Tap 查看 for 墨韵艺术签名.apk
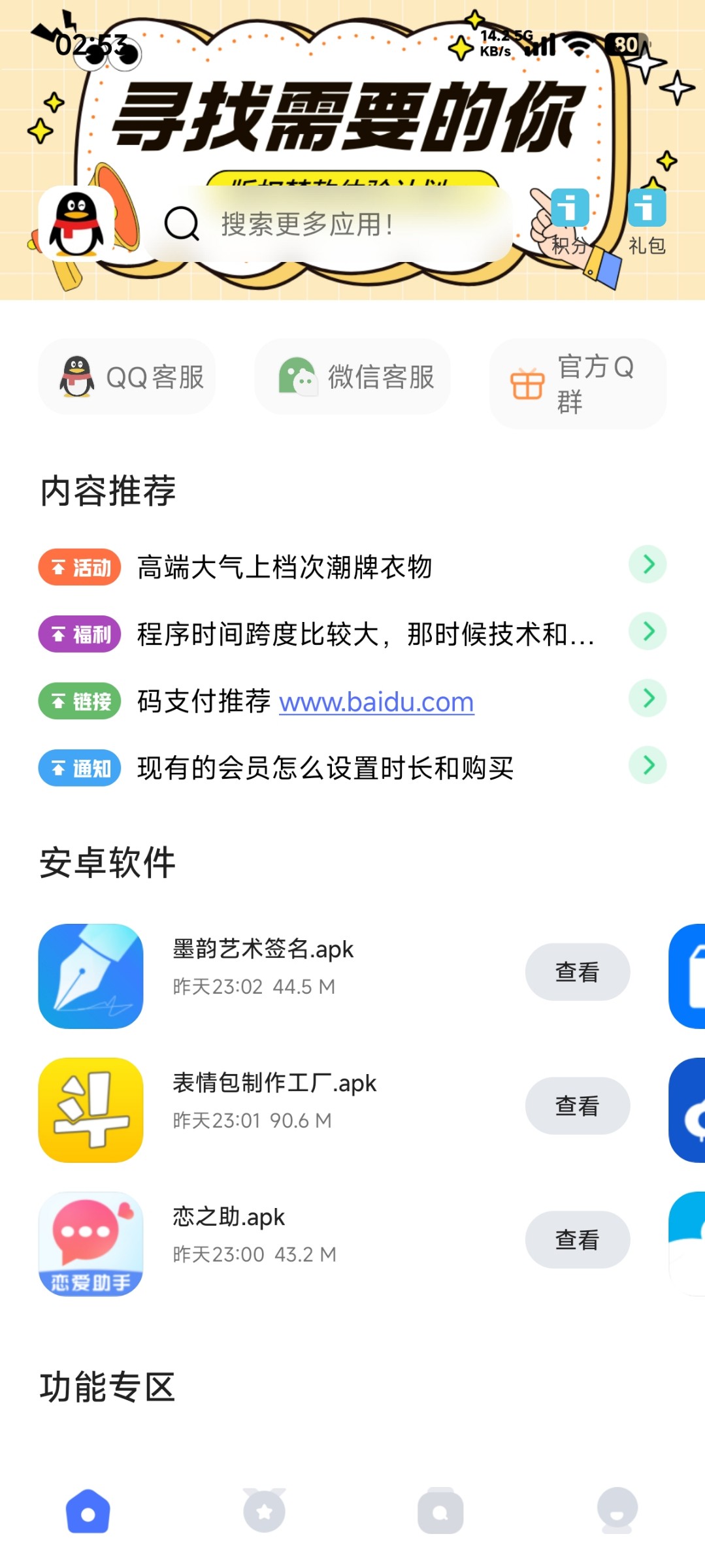Image resolution: width=705 pixels, height=1568 pixels. (577, 972)
